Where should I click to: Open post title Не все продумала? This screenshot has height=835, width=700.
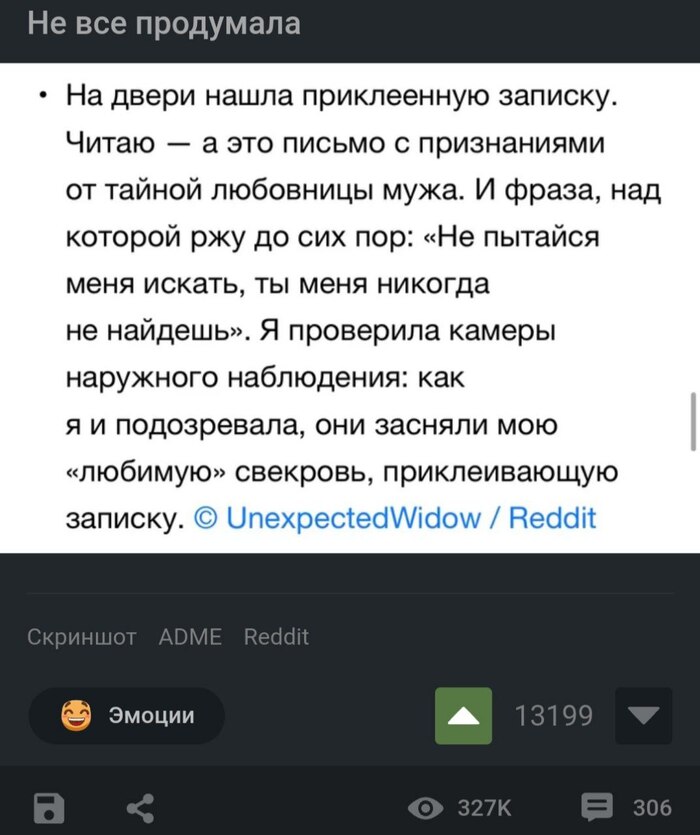[164, 22]
